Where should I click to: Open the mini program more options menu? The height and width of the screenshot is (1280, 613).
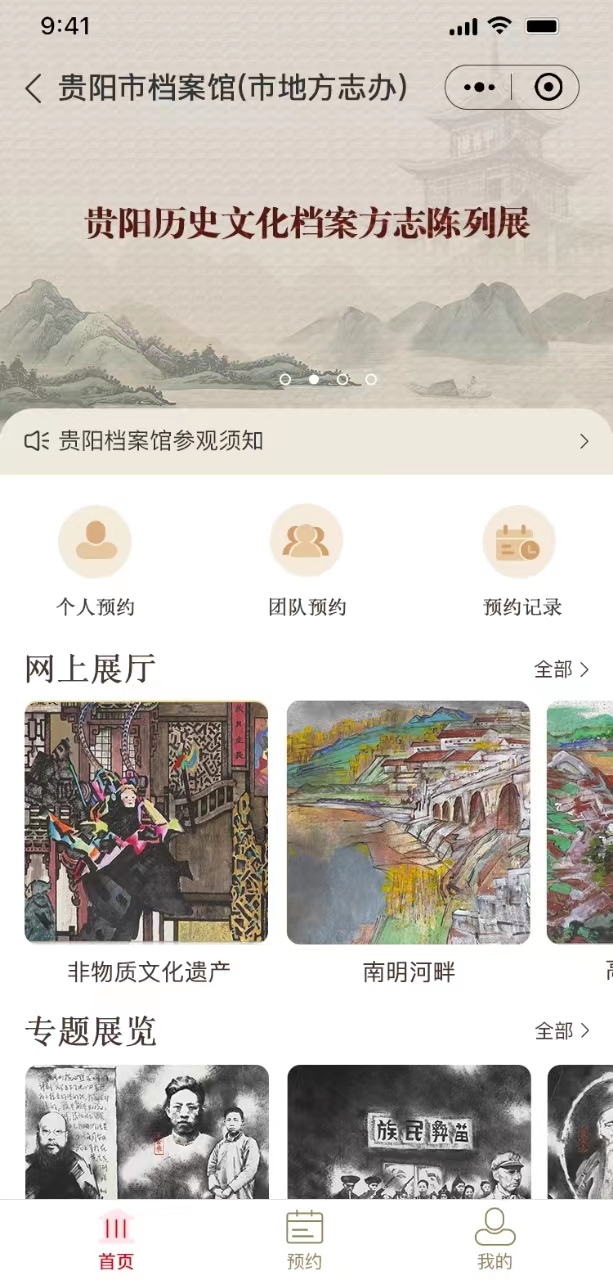click(x=479, y=88)
